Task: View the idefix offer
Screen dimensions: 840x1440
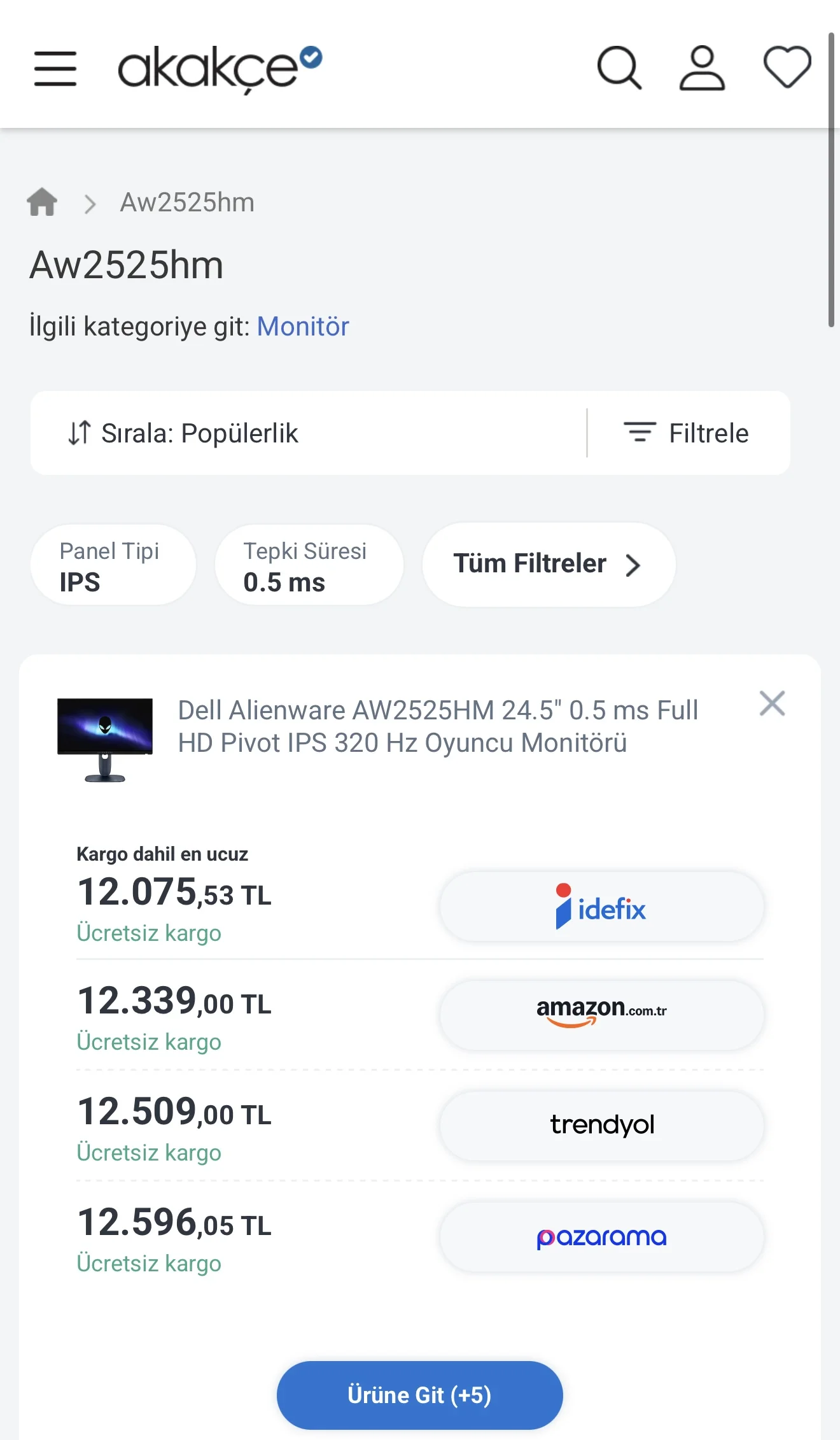Action: [x=601, y=907]
